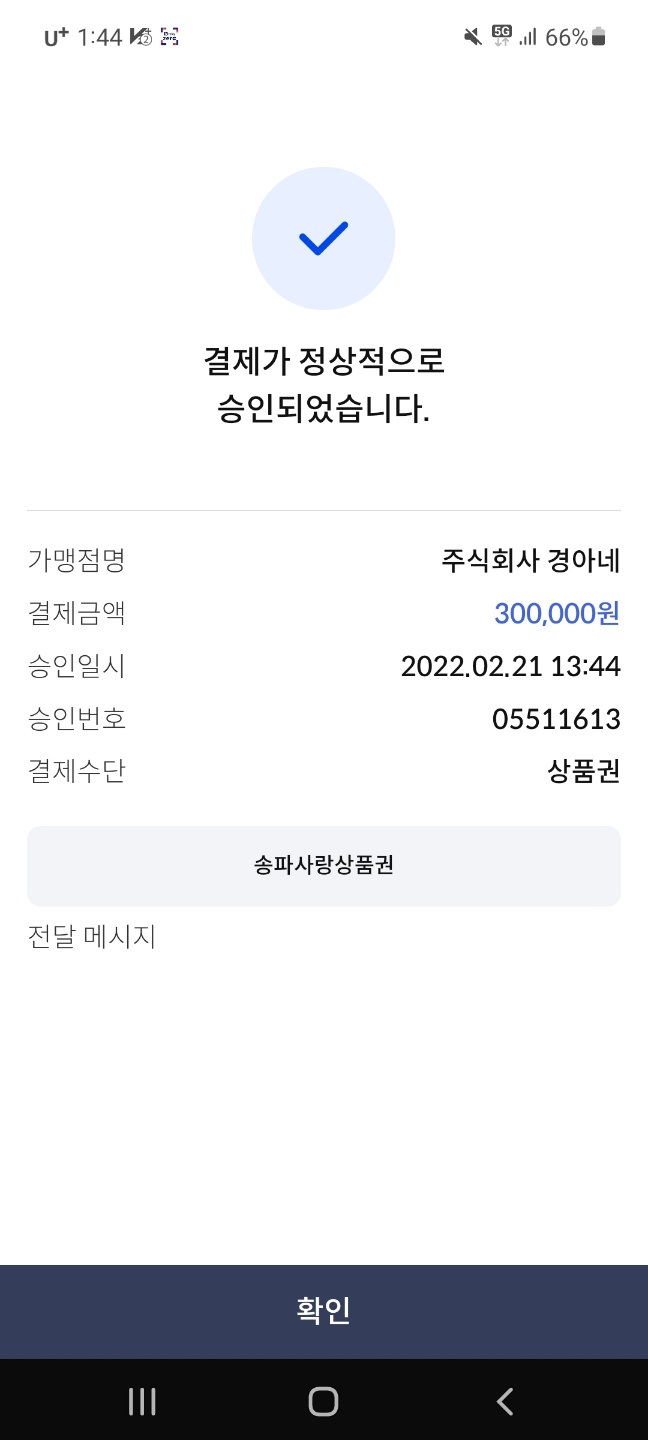Confirm payment with the 확인 button
648x1440 pixels.
click(324, 1311)
